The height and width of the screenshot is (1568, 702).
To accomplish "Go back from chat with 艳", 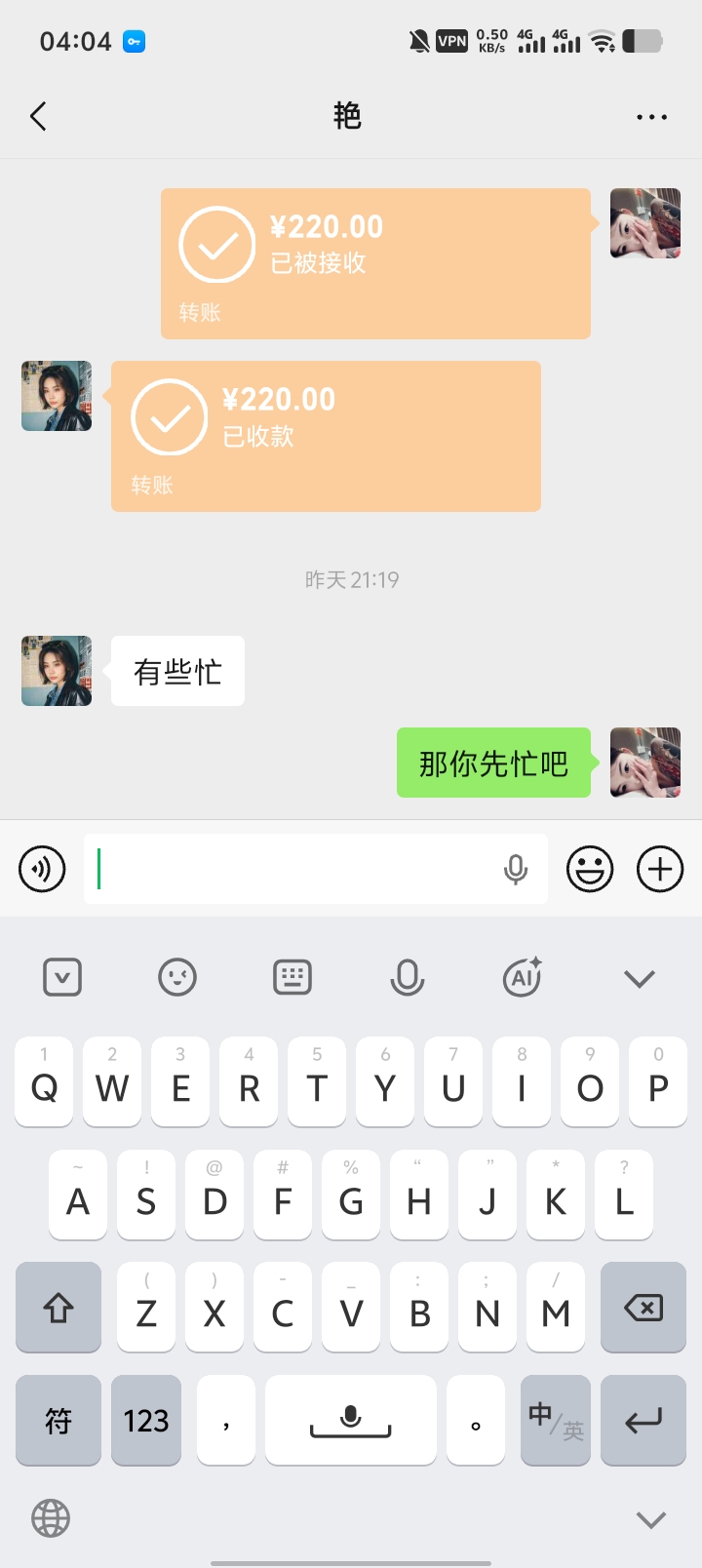I will pyautogui.click(x=39, y=117).
